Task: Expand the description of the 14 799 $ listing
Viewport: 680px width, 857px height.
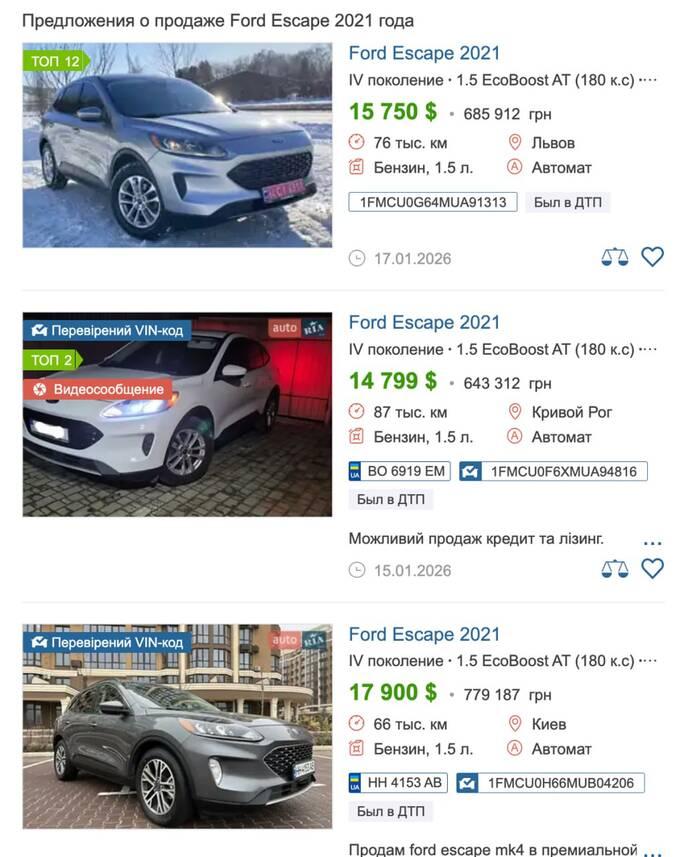Action: coord(652,543)
